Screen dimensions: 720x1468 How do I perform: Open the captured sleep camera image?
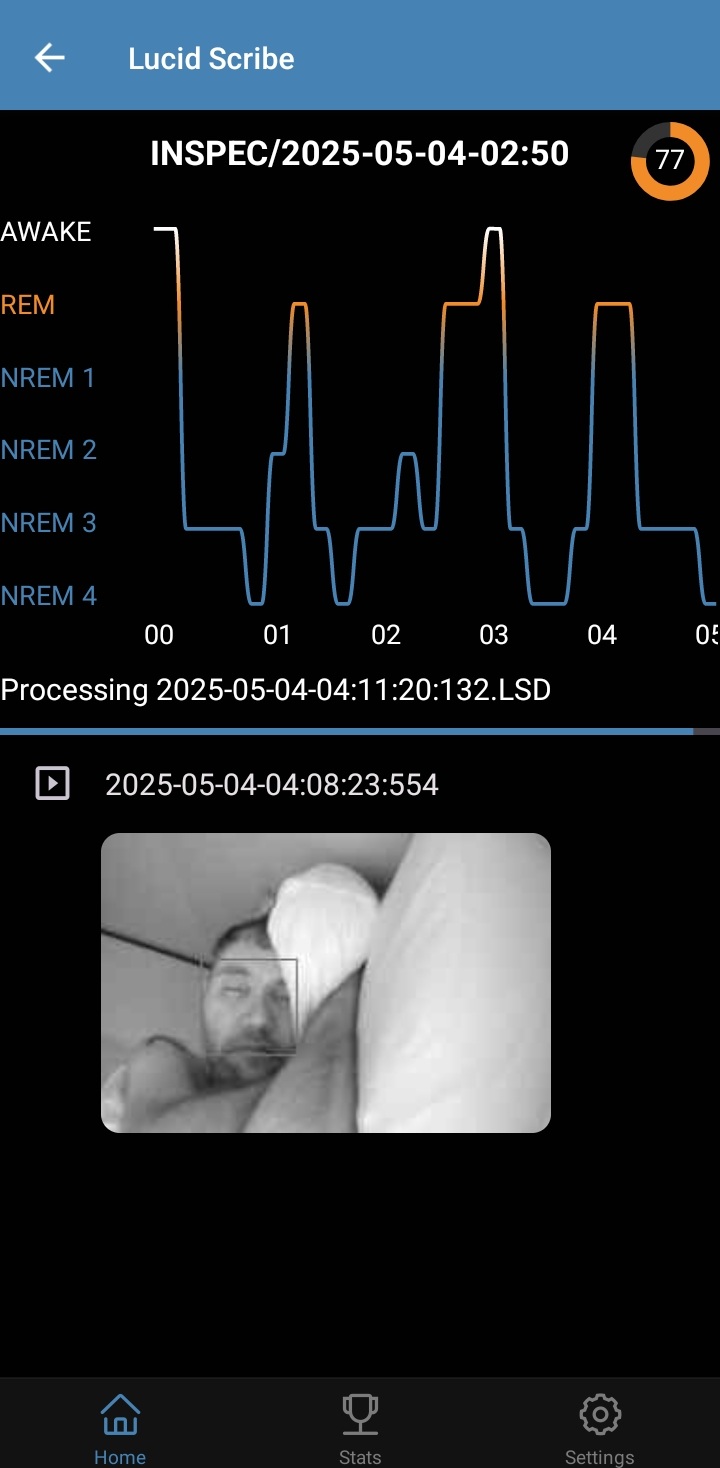[326, 982]
